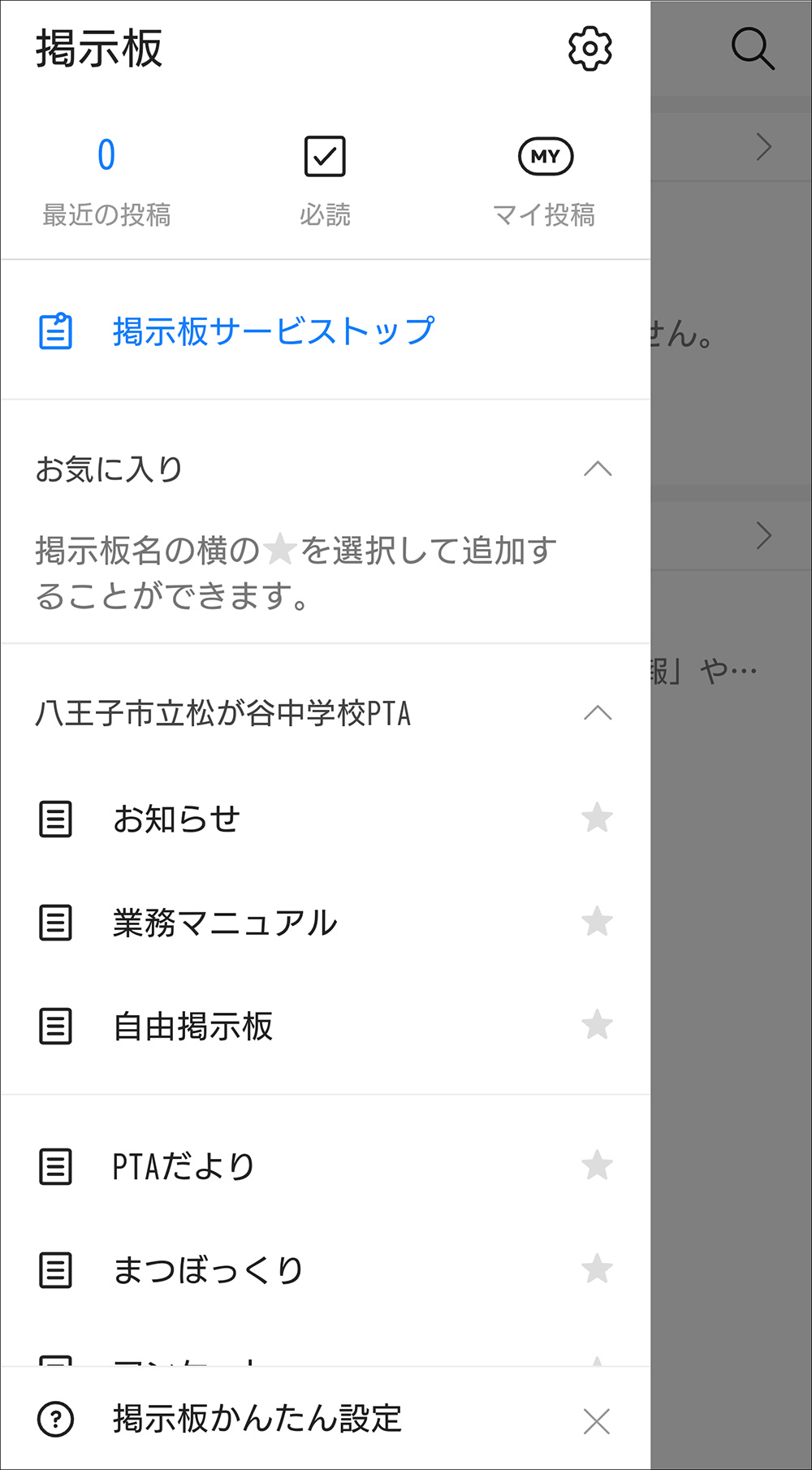Tap the search magnifier icon
Screen dimensions: 812x1470
point(752,50)
